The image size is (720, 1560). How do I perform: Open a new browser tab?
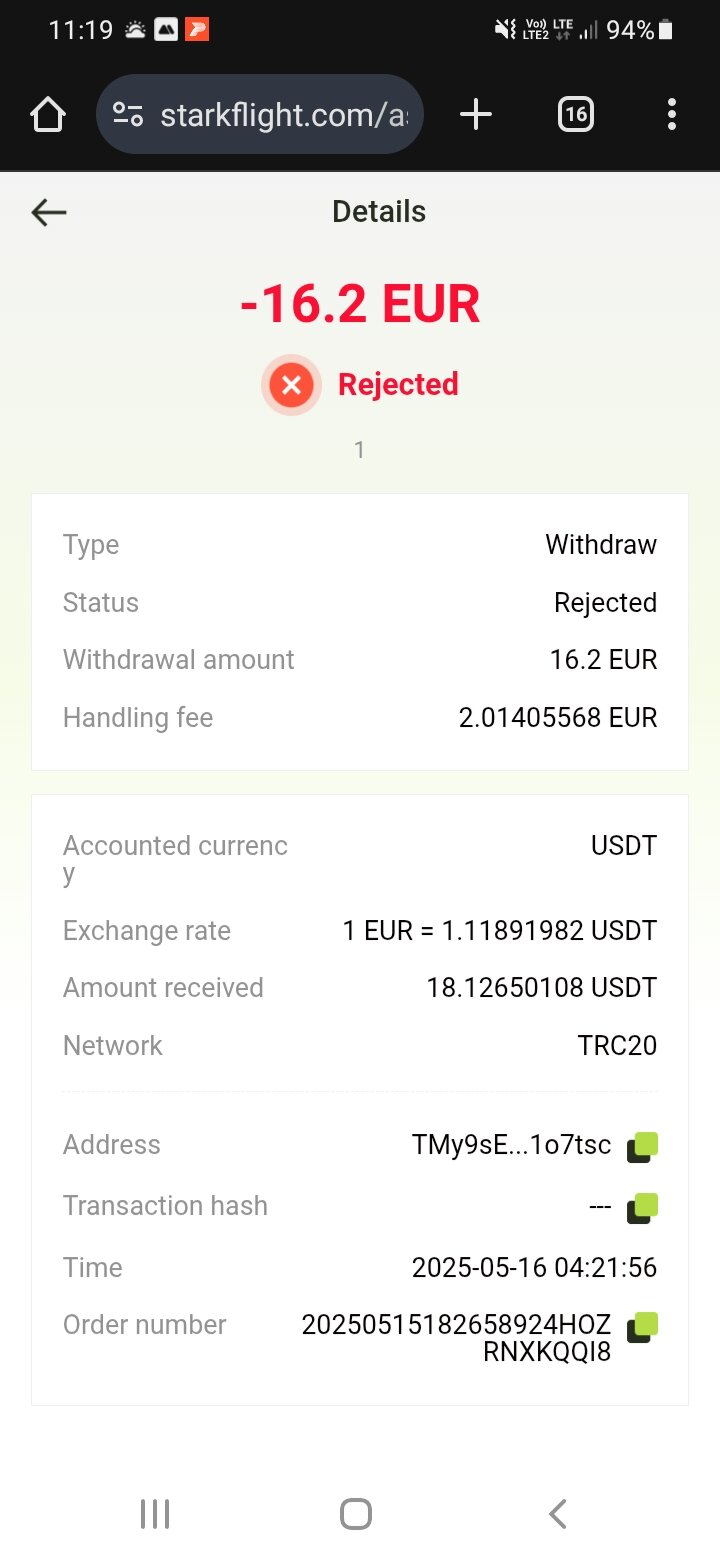(x=476, y=115)
